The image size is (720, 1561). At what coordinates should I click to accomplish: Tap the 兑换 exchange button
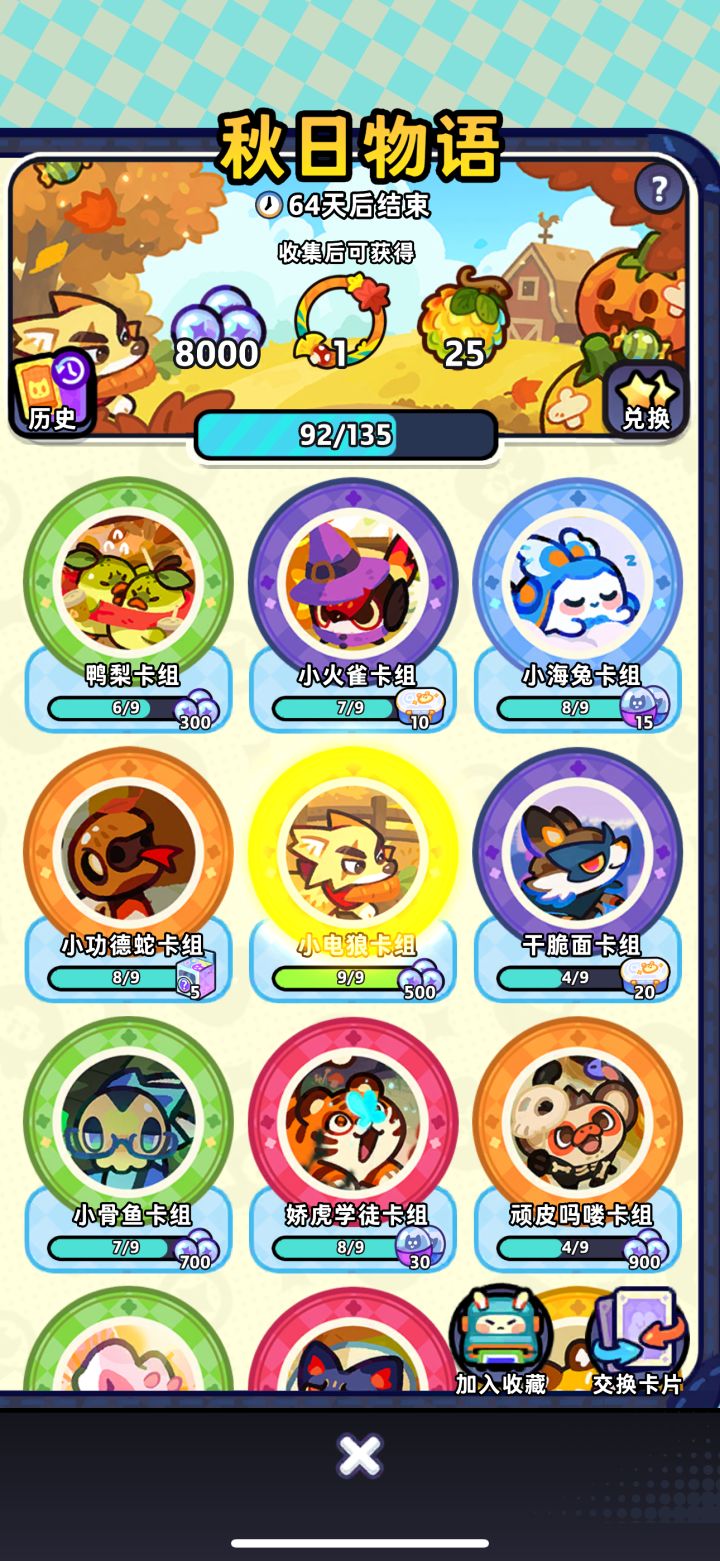pyautogui.click(x=646, y=398)
